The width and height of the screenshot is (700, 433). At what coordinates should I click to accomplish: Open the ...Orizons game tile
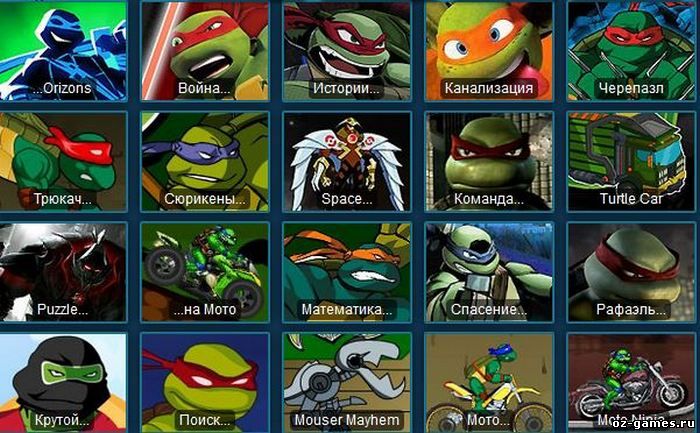click(62, 50)
